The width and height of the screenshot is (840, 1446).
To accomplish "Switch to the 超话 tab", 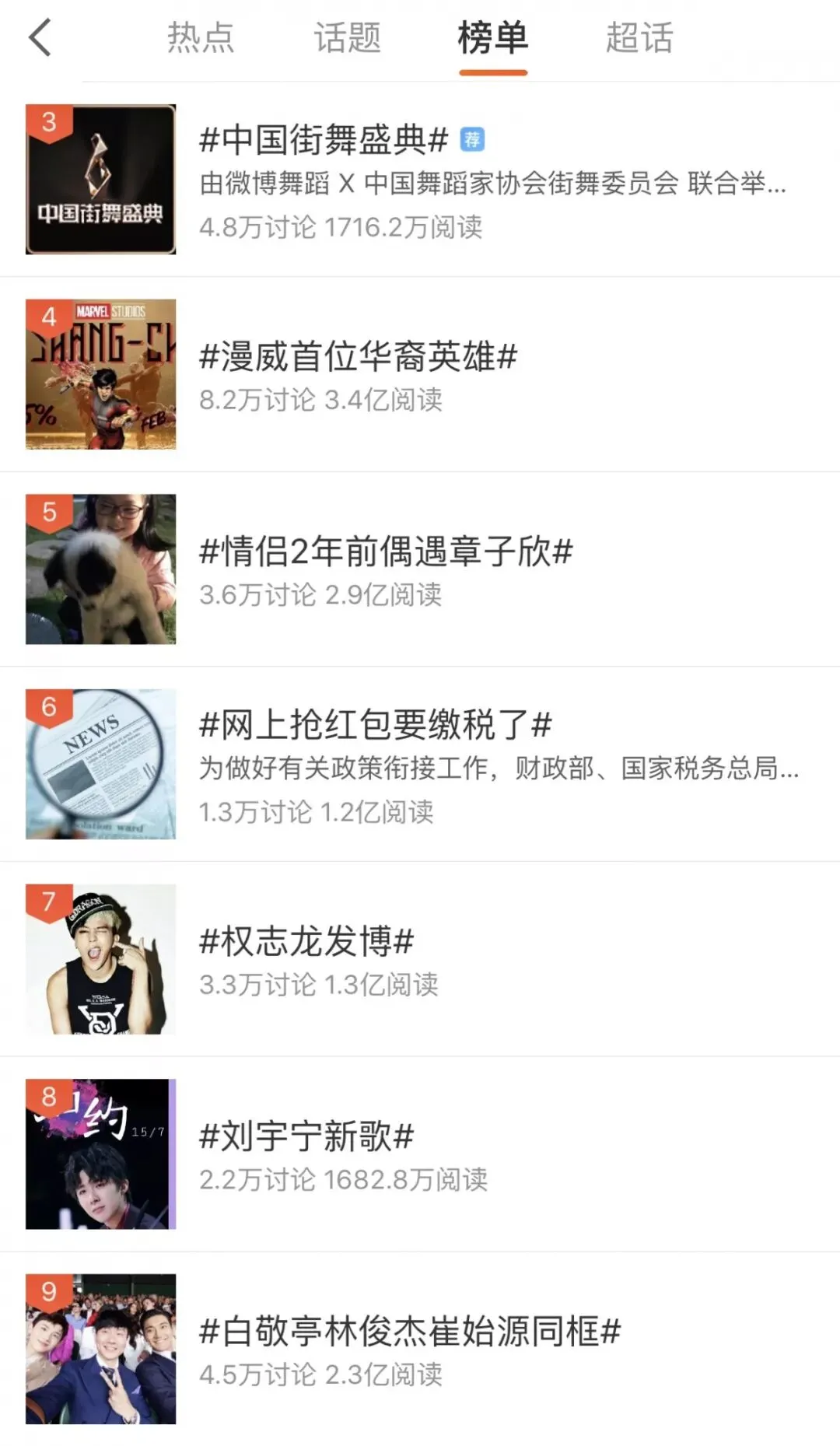I will tap(639, 37).
